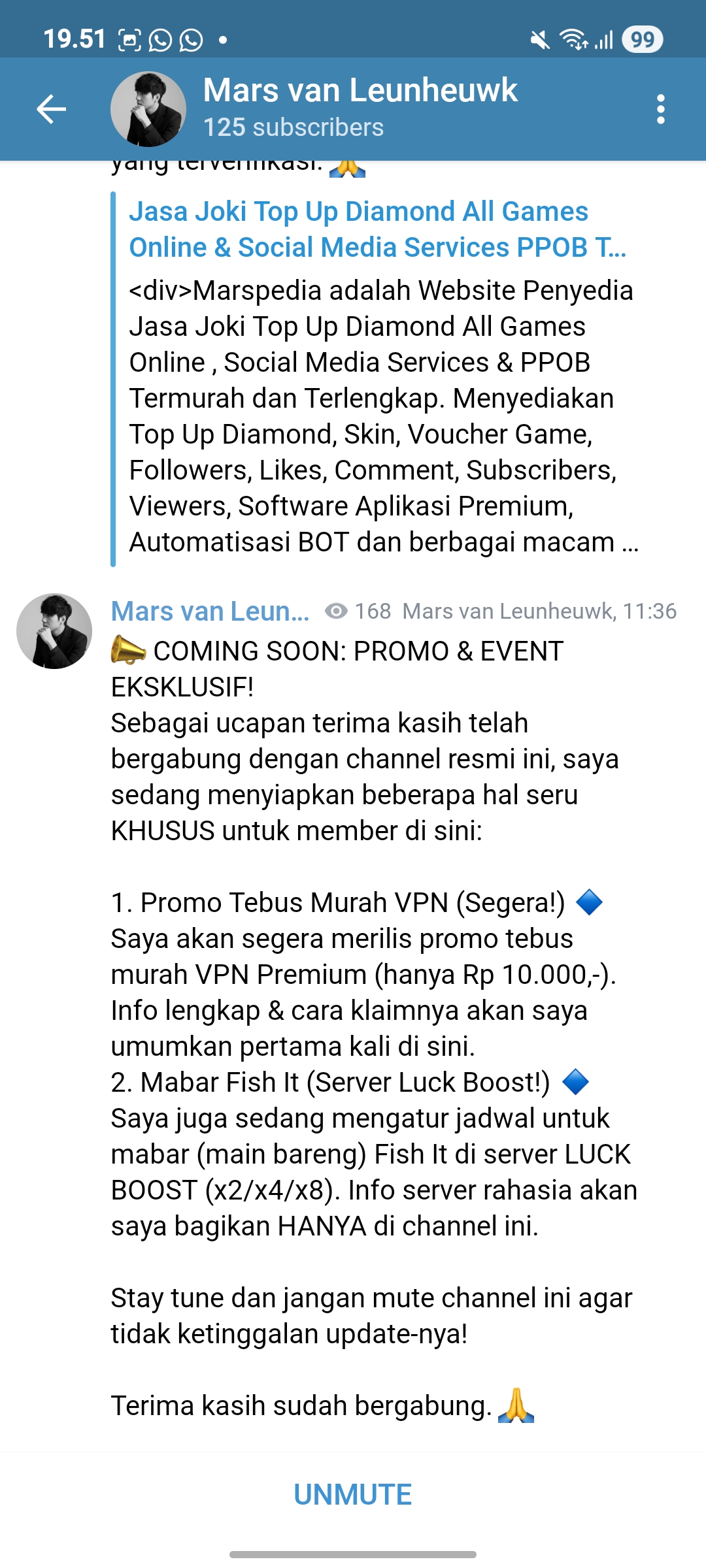Go back using the arrow
This screenshot has height=1568, width=706.
click(x=52, y=109)
